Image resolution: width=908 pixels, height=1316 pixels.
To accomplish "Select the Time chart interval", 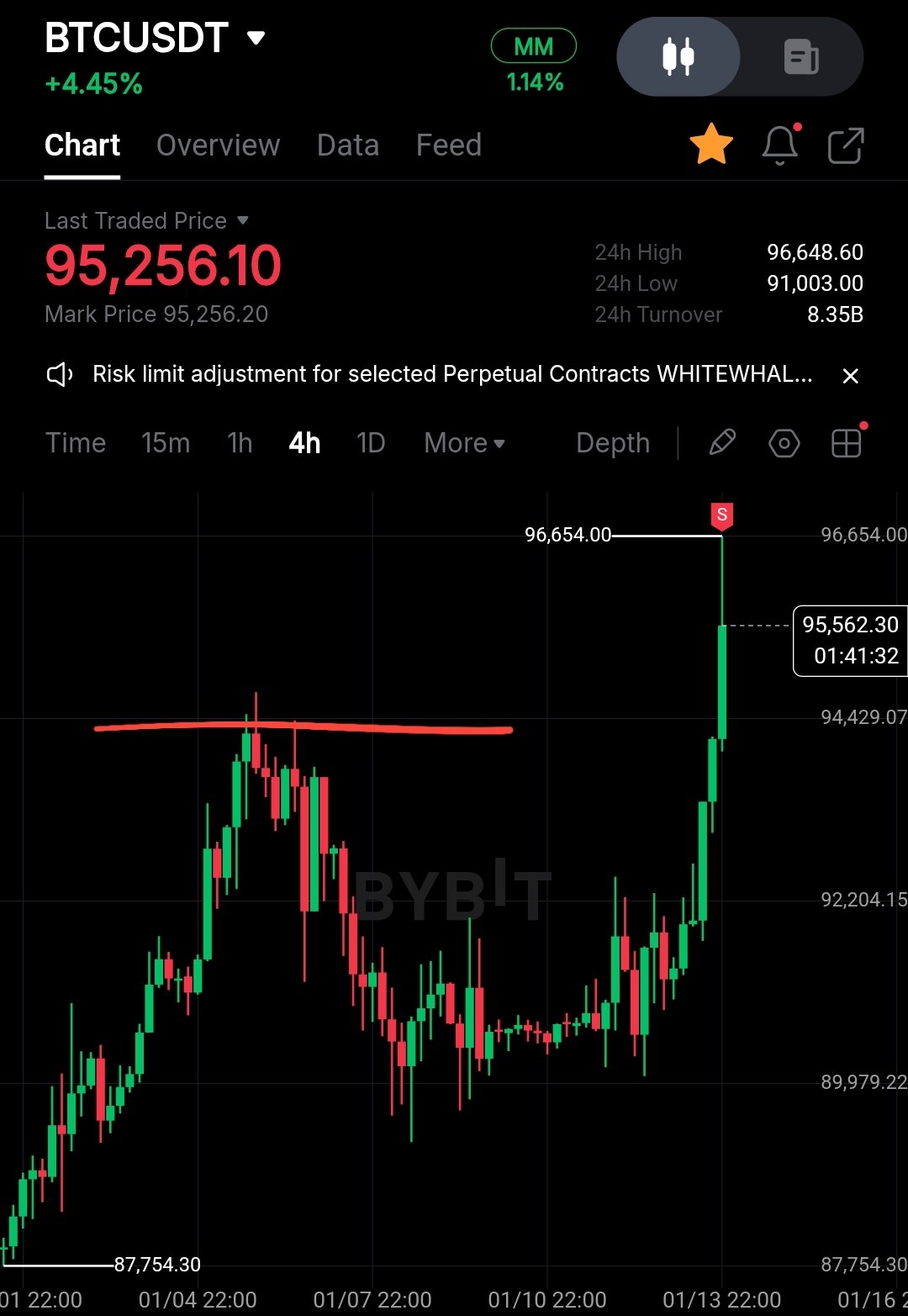I will (76, 443).
